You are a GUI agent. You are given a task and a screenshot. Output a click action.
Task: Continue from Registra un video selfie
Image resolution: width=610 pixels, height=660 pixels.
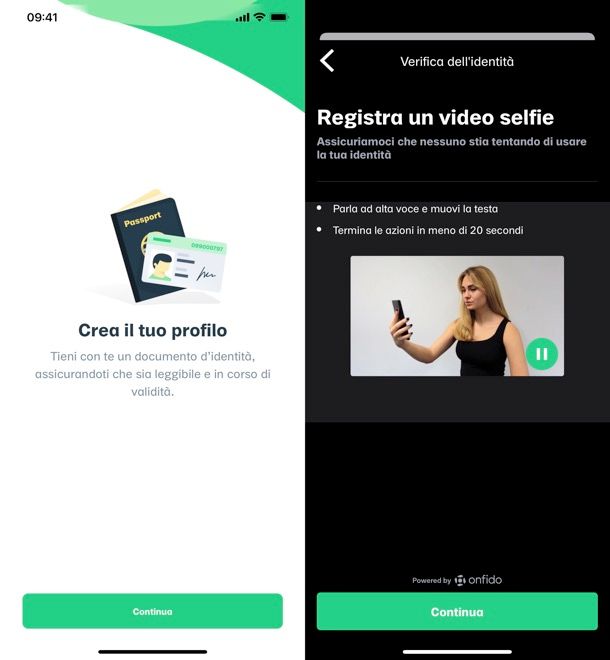457,611
